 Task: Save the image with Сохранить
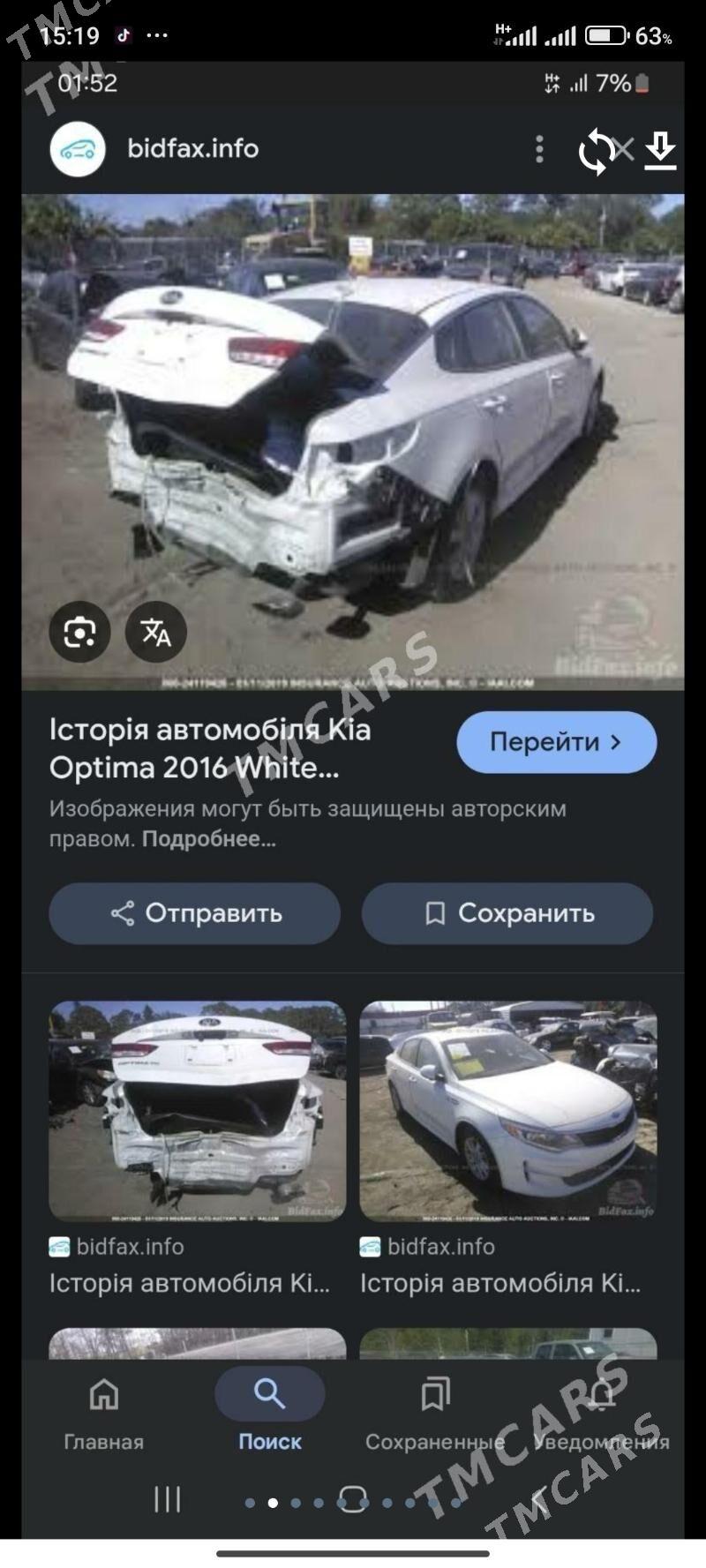507,913
